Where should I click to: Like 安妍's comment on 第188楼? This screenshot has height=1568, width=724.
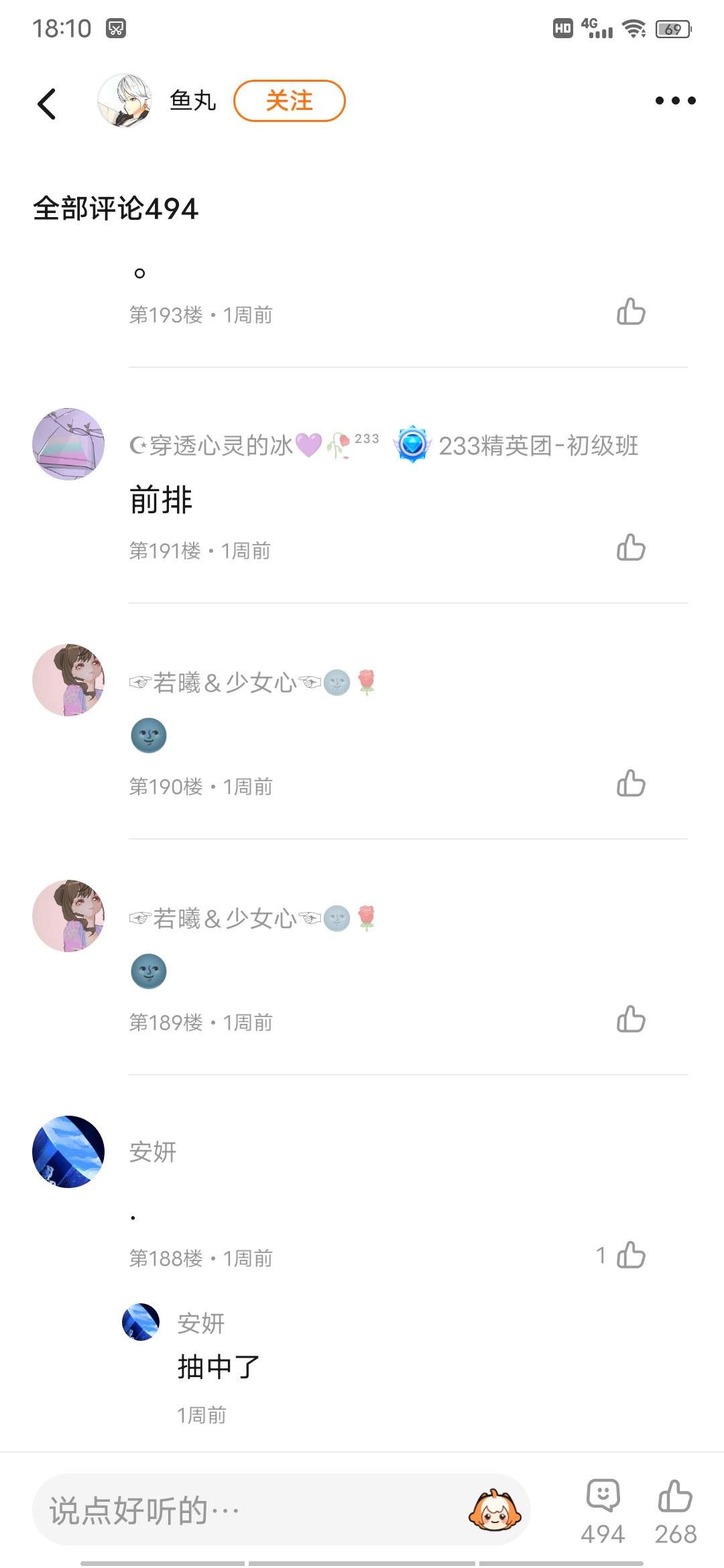[x=631, y=1256]
